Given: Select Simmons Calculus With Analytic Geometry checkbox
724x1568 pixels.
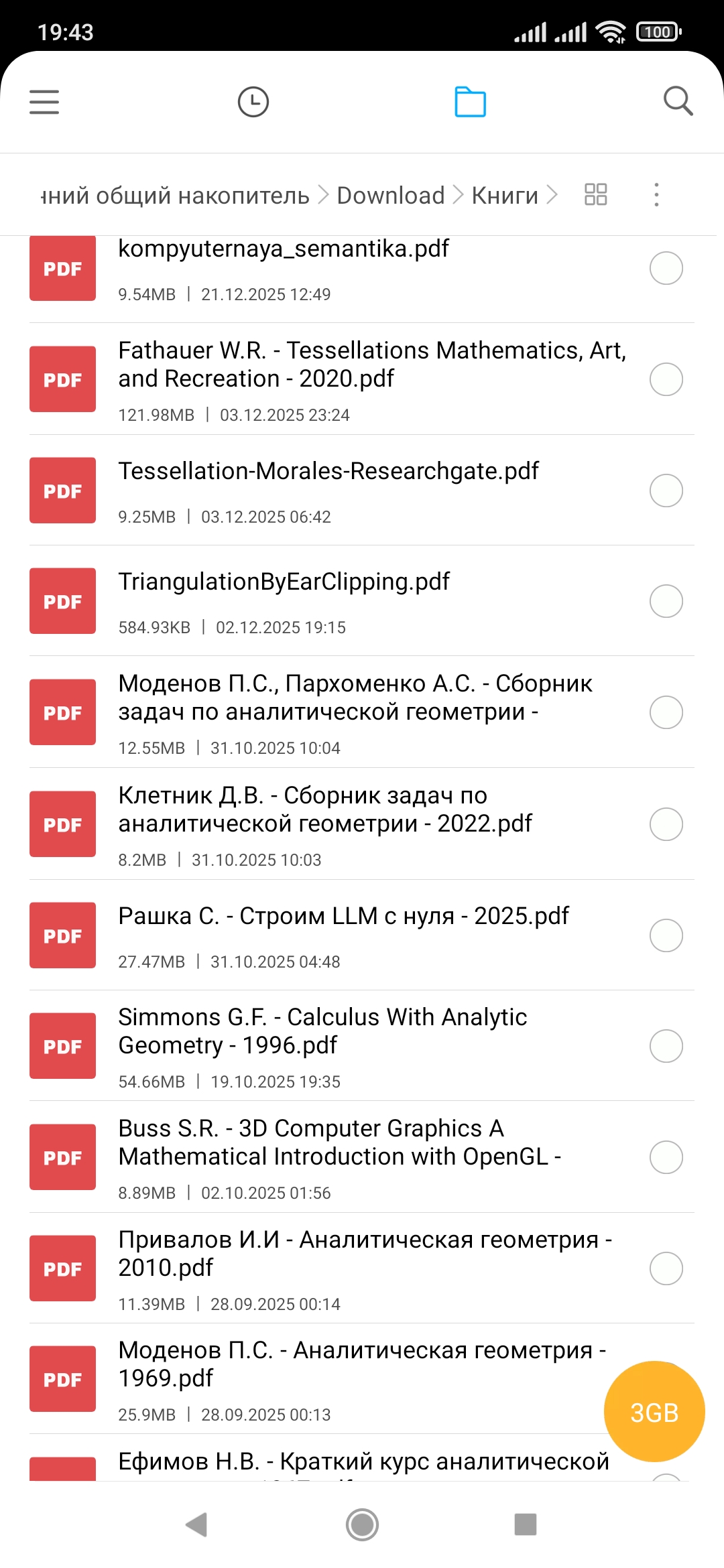Looking at the screenshot, I should pos(666,1046).
